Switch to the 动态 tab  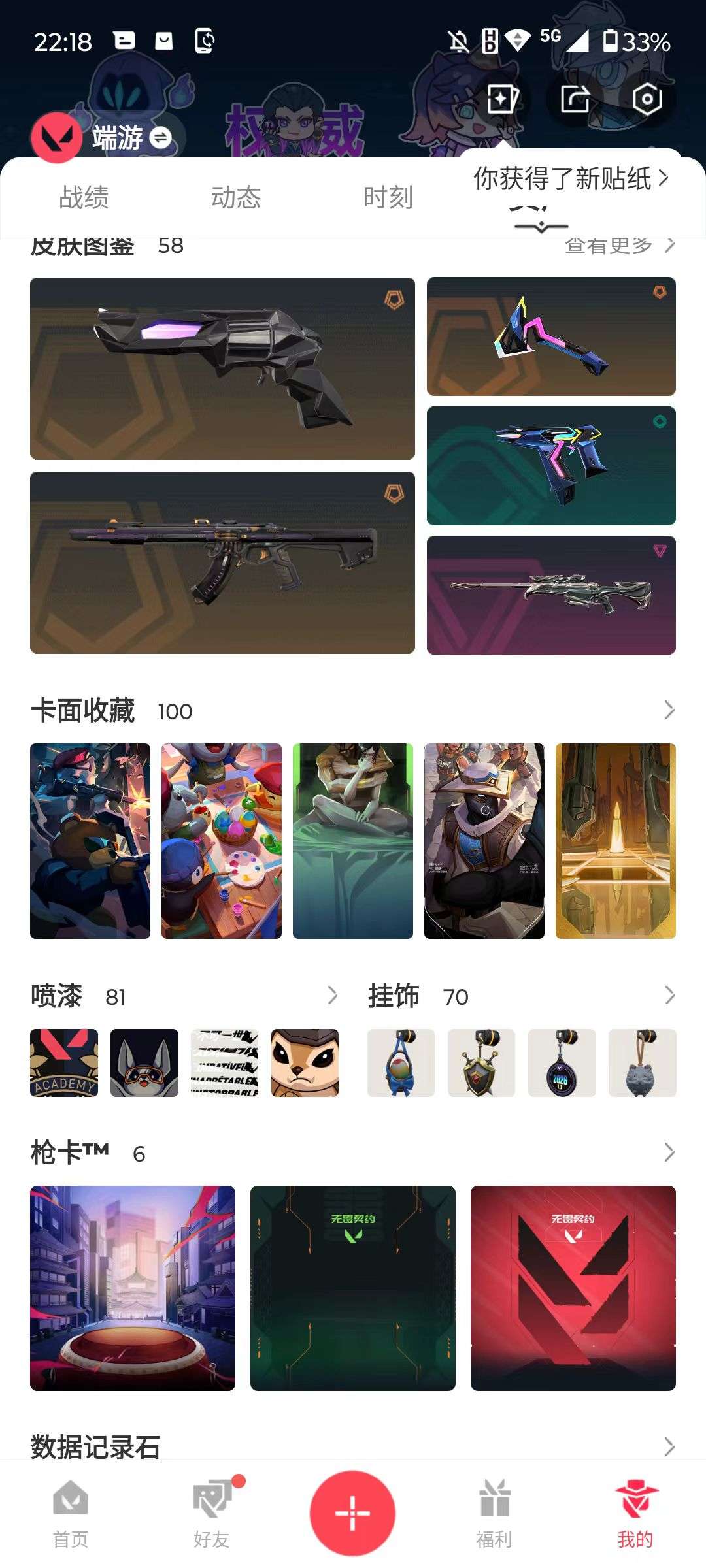pos(237,197)
